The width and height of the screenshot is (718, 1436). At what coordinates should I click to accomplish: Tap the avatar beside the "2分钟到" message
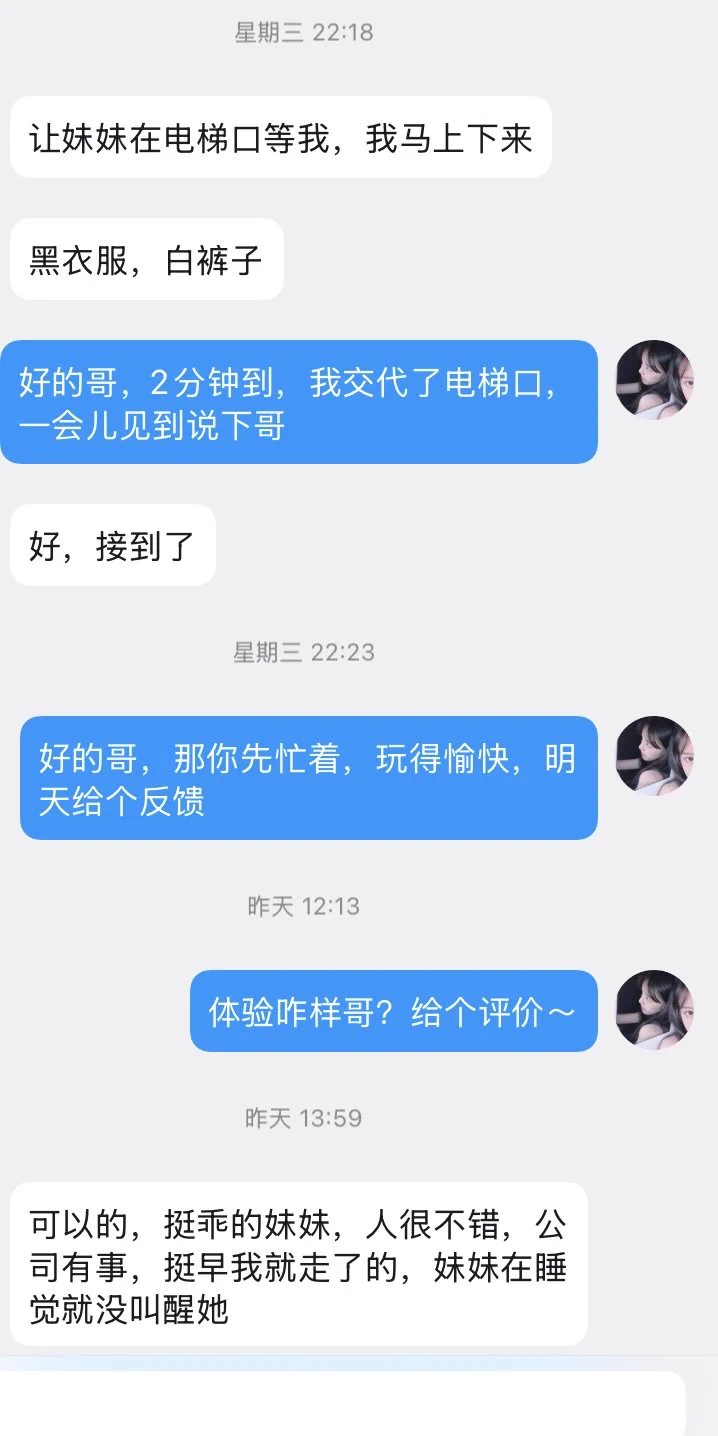[x=654, y=380]
